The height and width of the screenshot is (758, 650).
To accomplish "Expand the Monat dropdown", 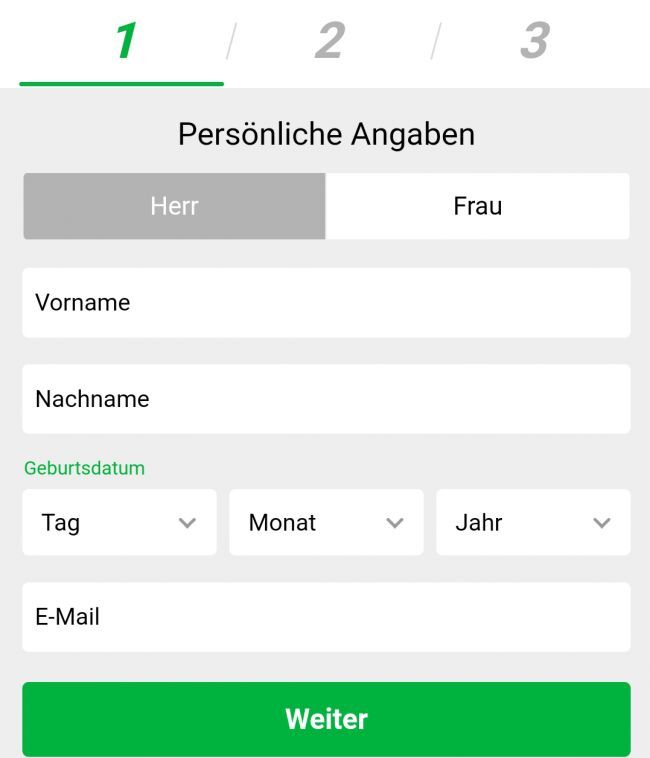I will tap(326, 522).
